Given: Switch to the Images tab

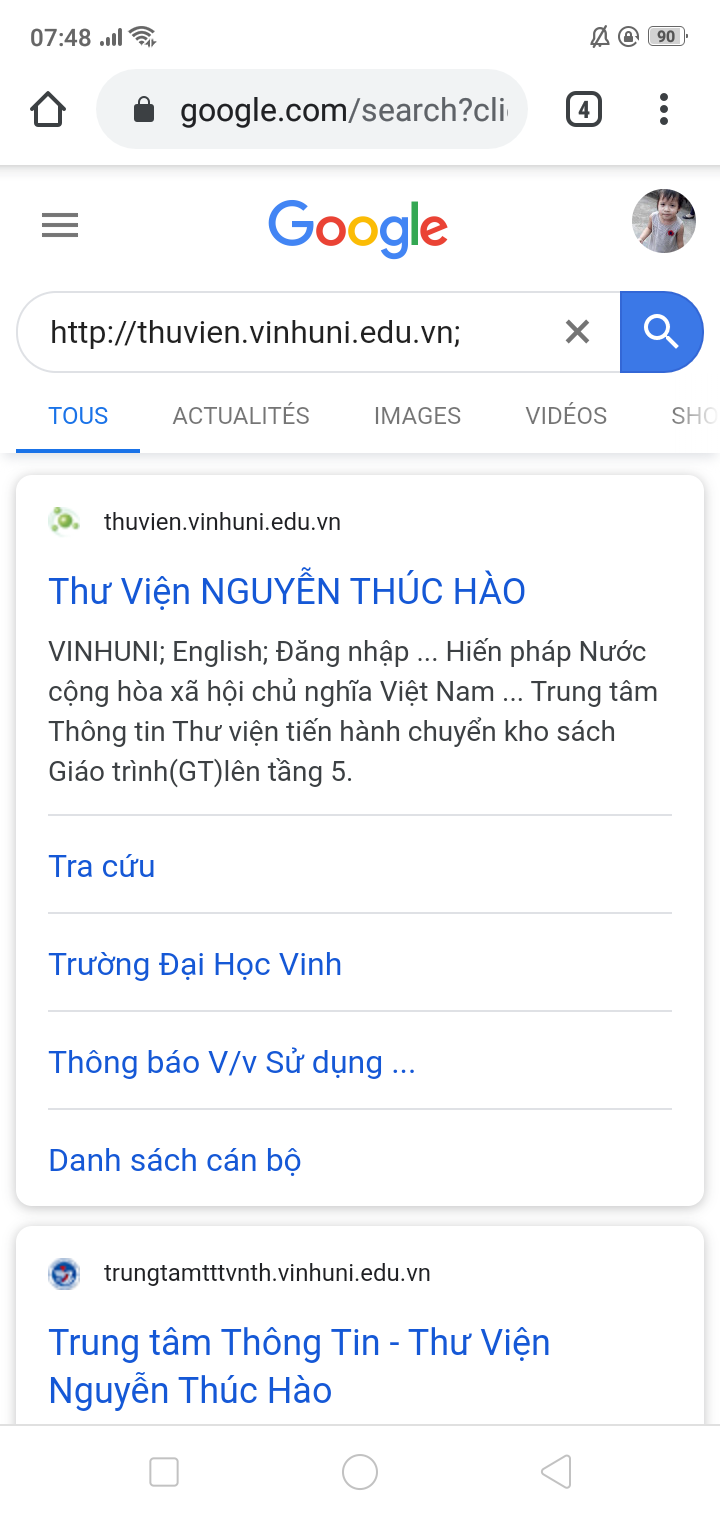Looking at the screenshot, I should tap(417, 416).
